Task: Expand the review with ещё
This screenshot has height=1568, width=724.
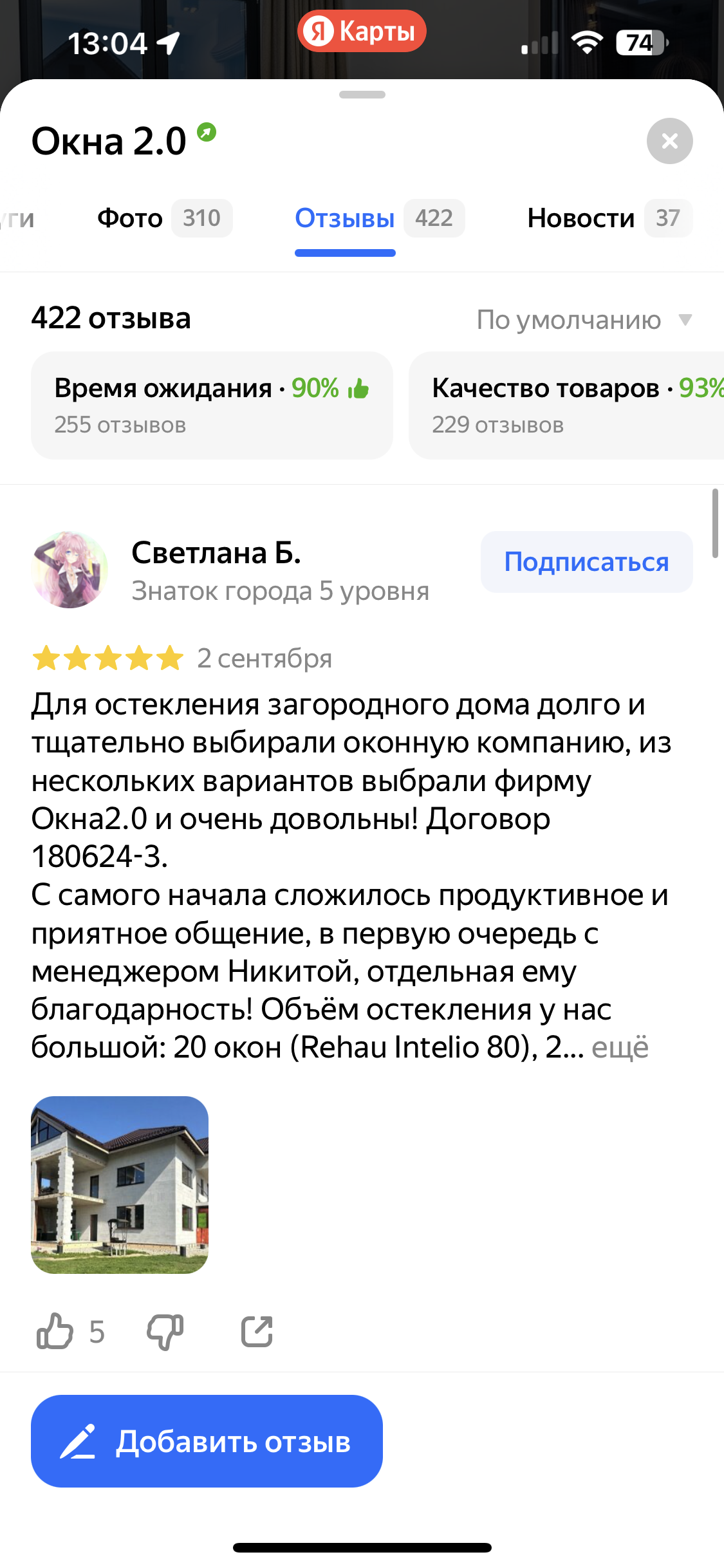Action: (x=620, y=1047)
